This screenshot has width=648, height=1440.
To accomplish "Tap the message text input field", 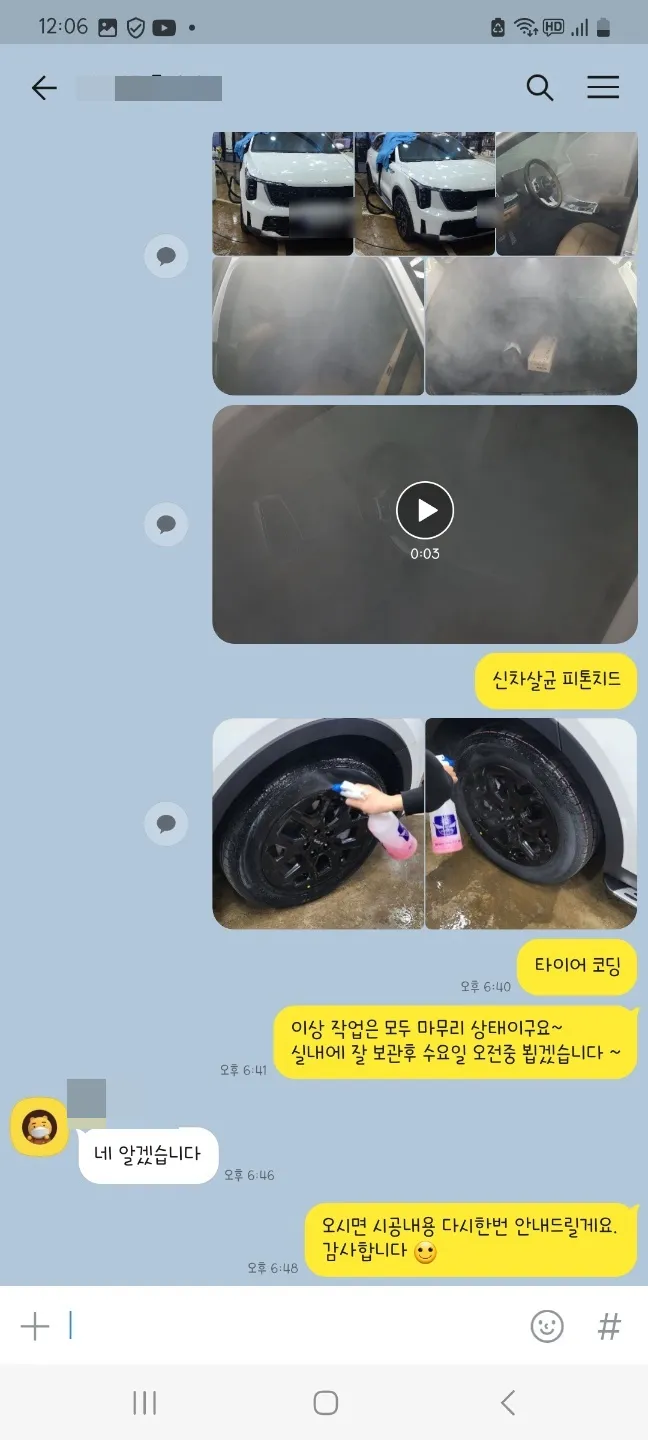I will pos(290,1326).
